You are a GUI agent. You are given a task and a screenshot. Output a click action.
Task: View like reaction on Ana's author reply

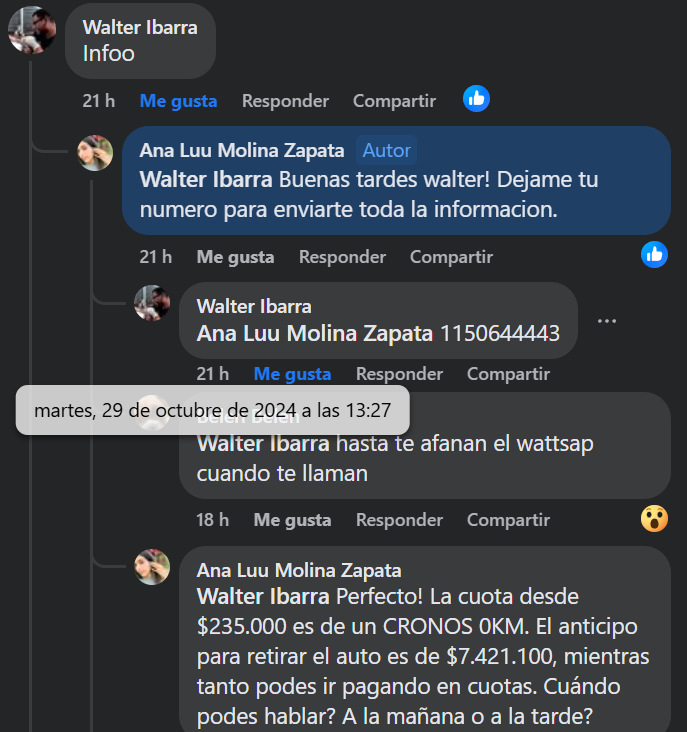coord(654,255)
